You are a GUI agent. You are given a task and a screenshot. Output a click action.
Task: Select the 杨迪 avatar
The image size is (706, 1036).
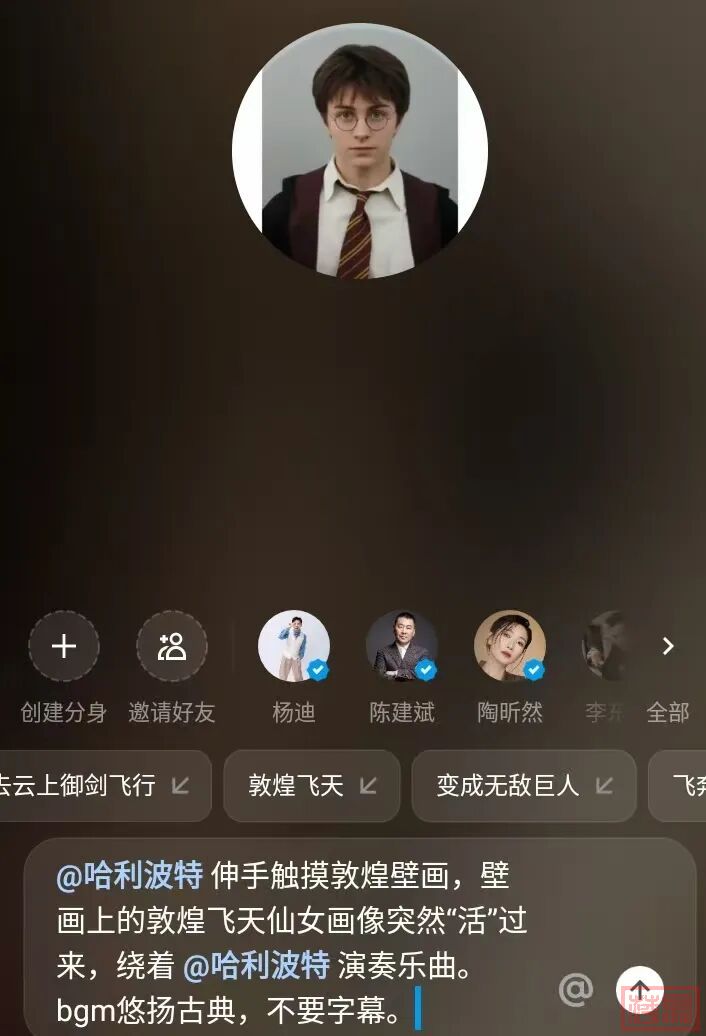[294, 647]
